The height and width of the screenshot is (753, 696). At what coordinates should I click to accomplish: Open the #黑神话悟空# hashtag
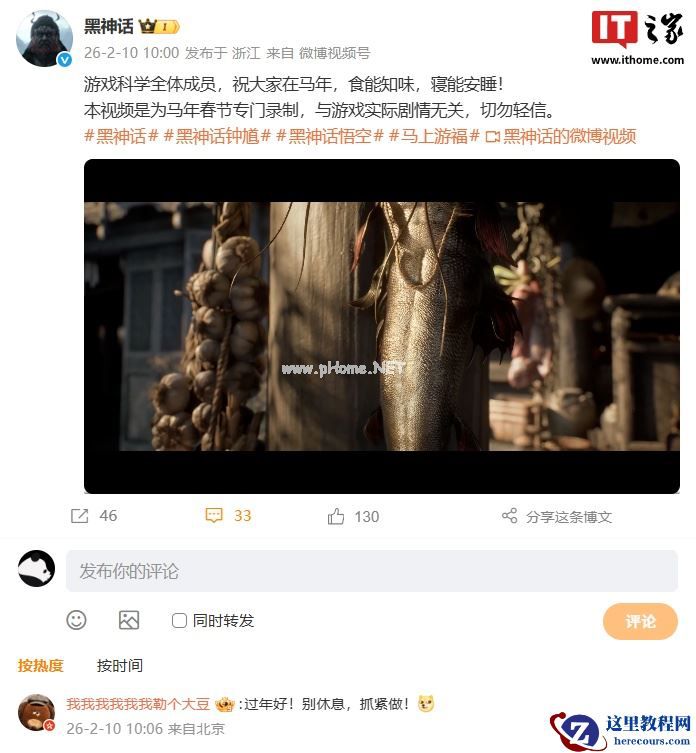[329, 136]
